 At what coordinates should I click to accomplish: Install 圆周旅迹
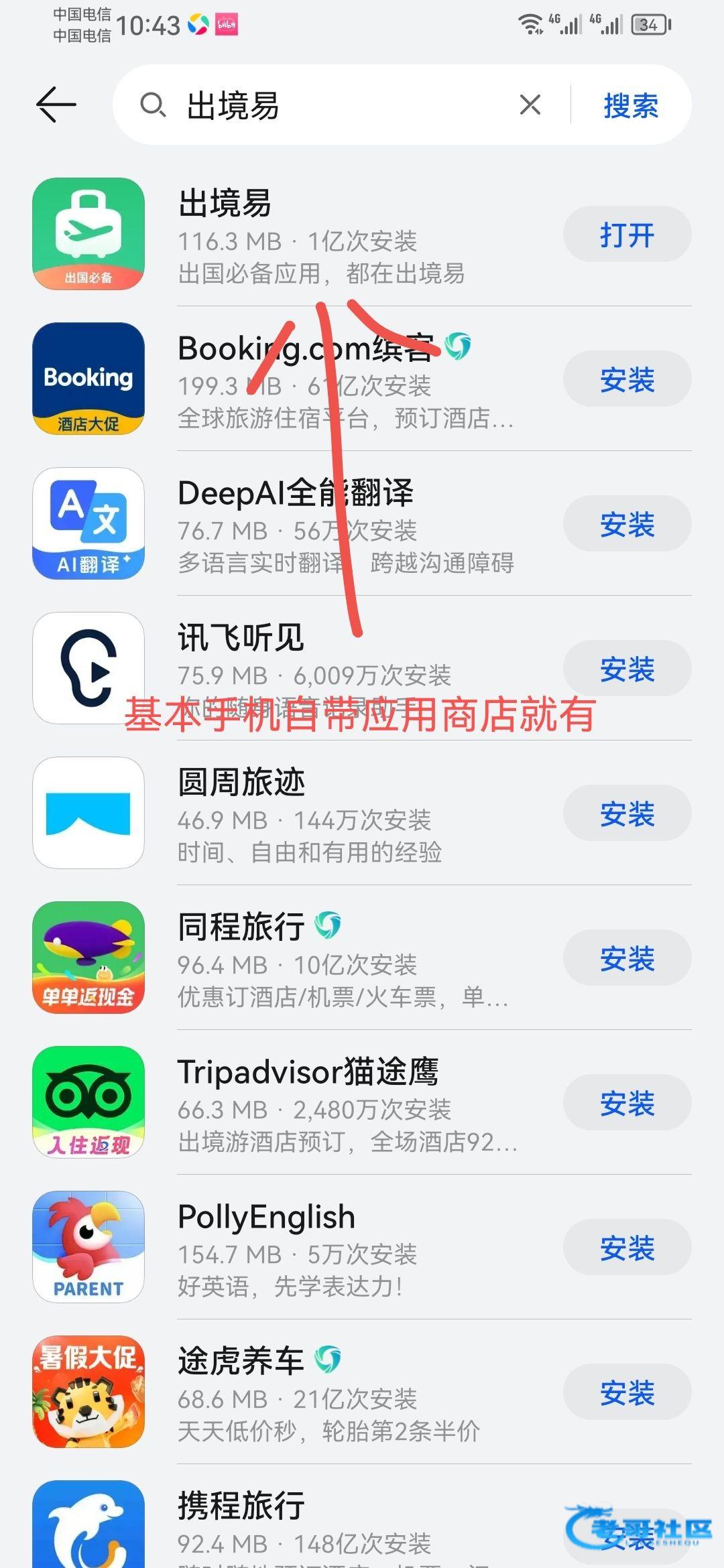(627, 813)
